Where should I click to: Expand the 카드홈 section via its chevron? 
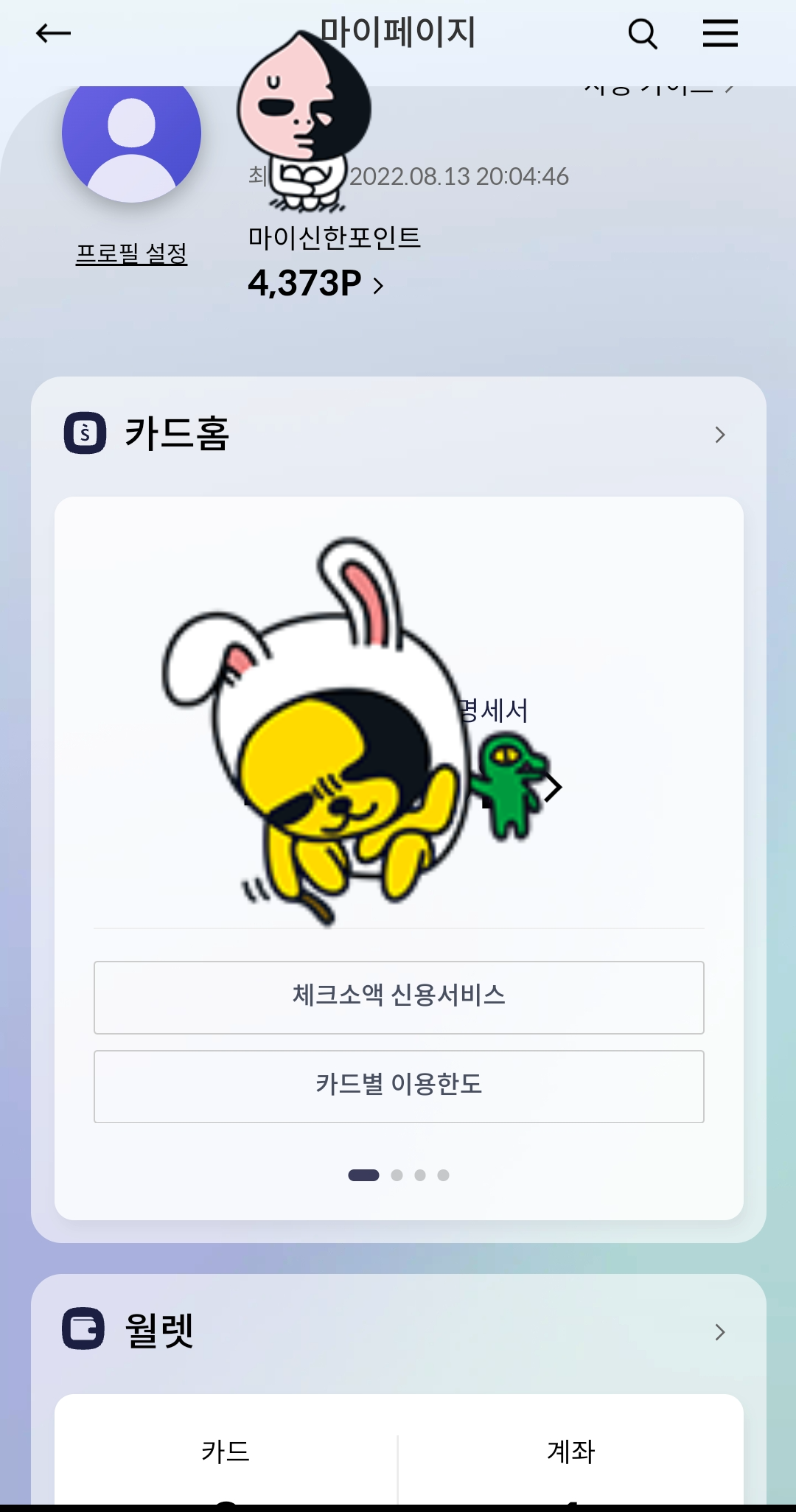pos(719,435)
